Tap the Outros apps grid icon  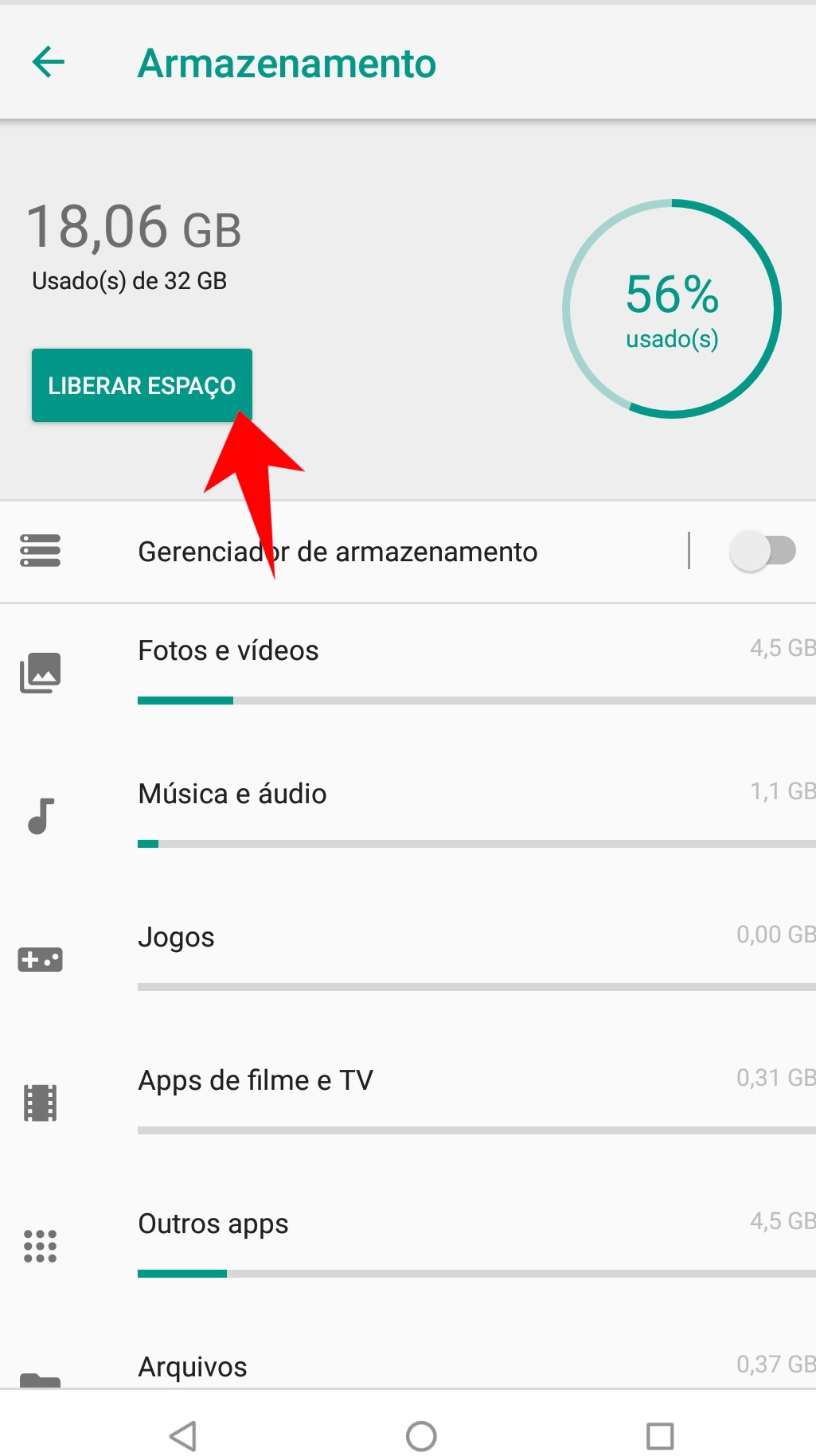tap(41, 1245)
